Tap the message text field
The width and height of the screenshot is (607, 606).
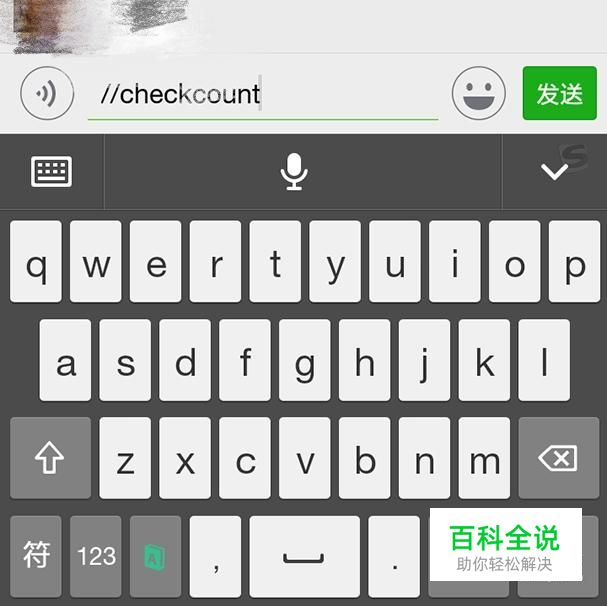pyautogui.click(x=262, y=95)
